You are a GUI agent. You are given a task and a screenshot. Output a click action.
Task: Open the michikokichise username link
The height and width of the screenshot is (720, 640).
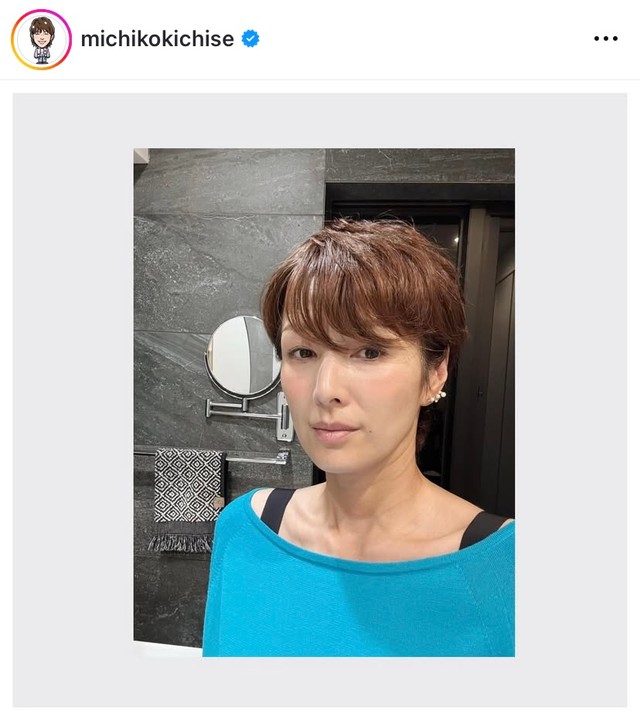tap(157, 39)
